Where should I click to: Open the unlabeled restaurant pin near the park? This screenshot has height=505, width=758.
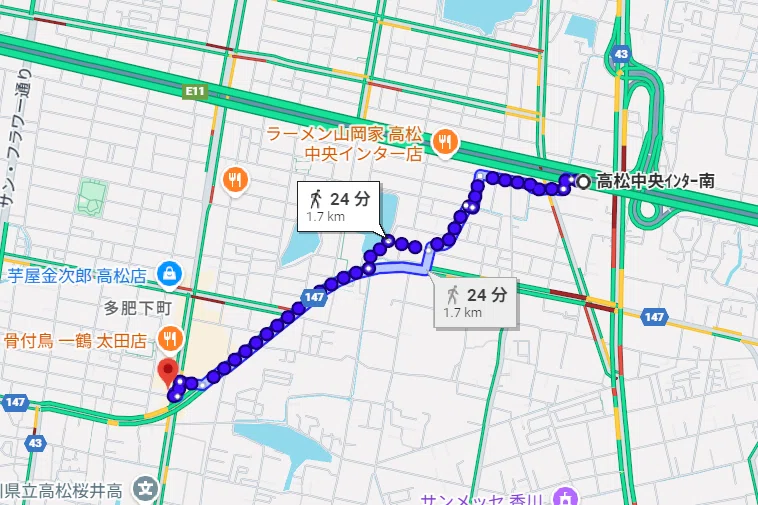click(235, 180)
